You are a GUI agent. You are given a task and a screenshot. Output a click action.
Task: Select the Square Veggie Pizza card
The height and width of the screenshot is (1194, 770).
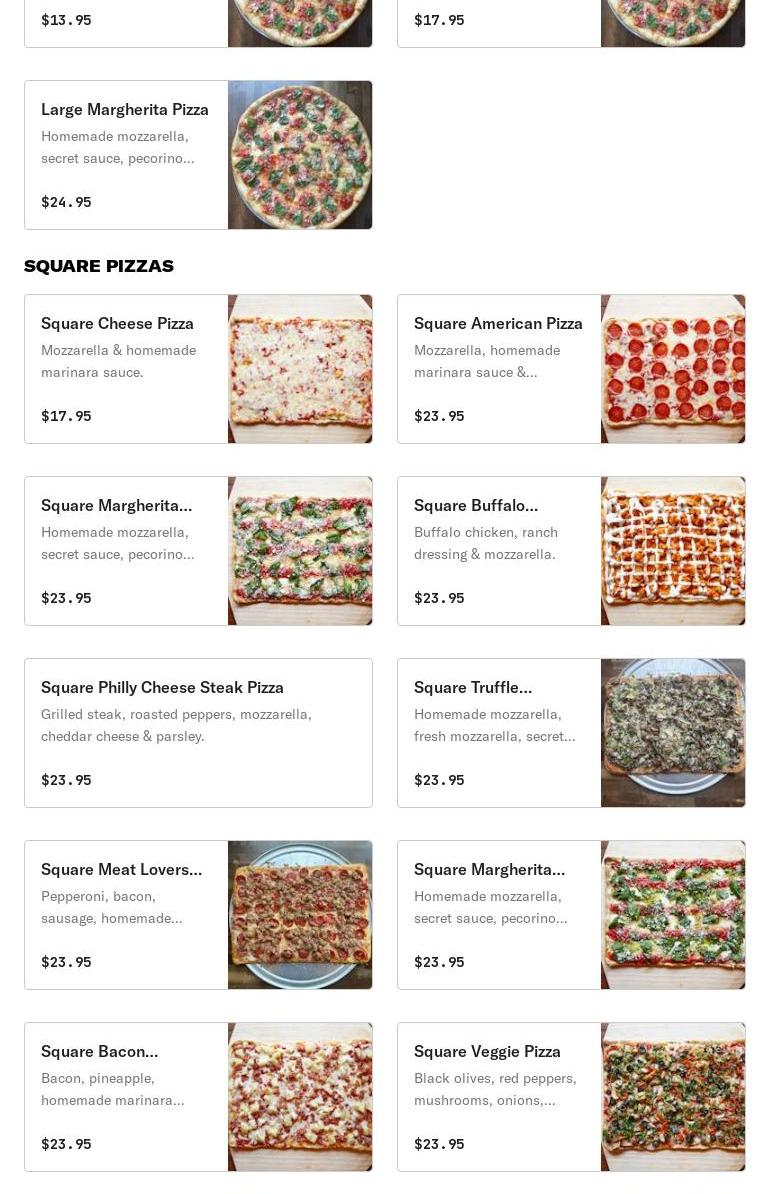pyautogui.click(x=571, y=1097)
